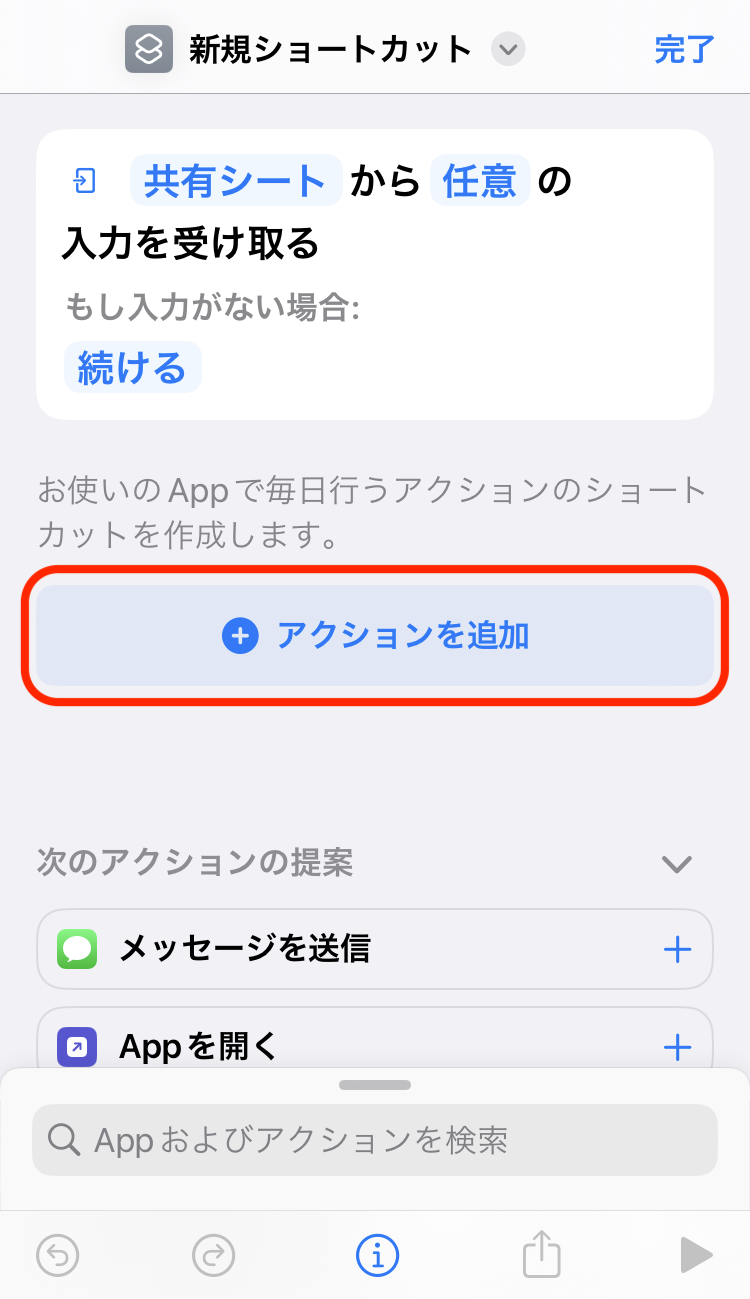Change the 続ける no-input behavior
The width and height of the screenshot is (750, 1299).
132,368
